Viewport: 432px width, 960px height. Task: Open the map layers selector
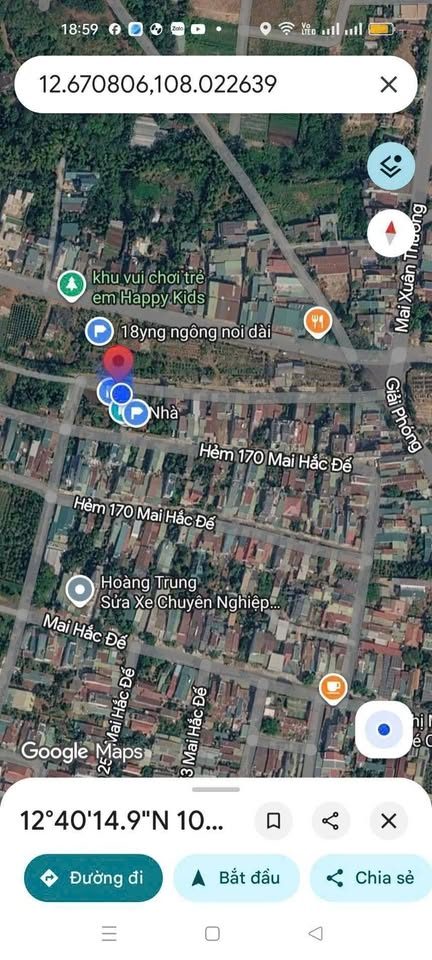point(391,166)
